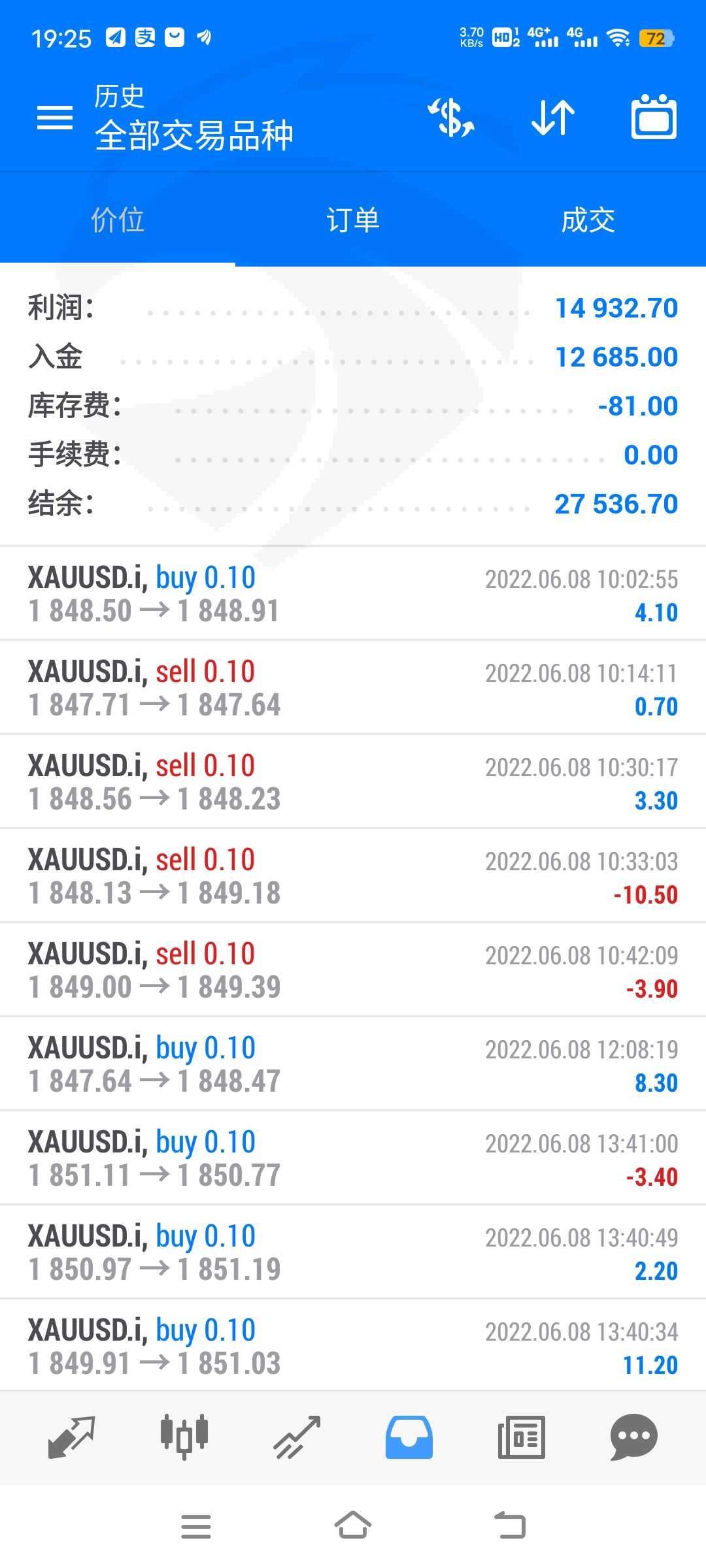
Task: Switch to the 成交 tab
Action: point(588,220)
